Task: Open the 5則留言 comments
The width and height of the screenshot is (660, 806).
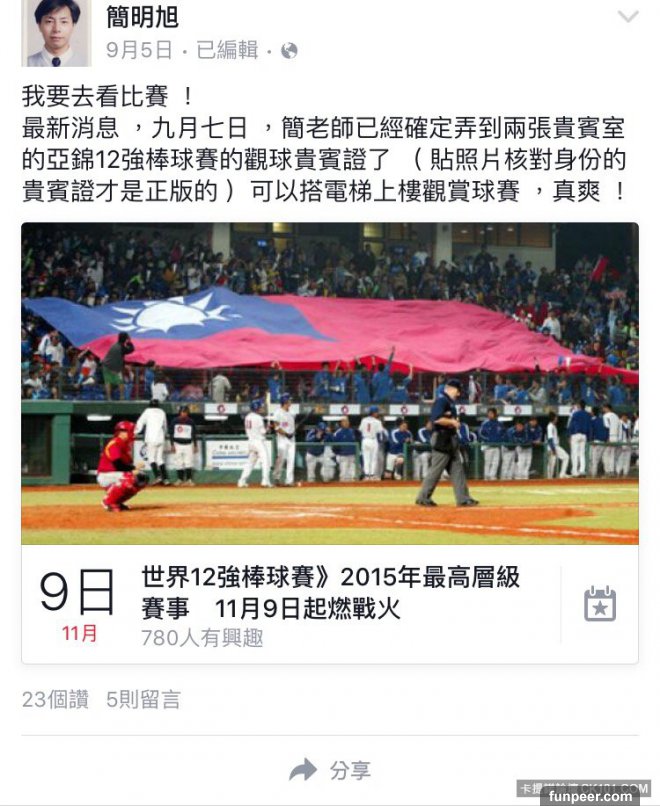Action: pos(144,700)
